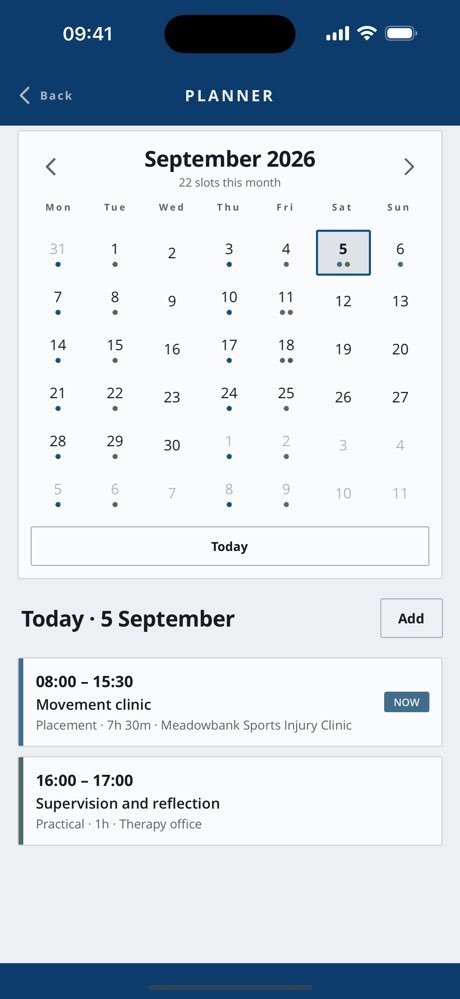Screen dimensions: 460x999
Task: Show the previous month in calendar
Action: coord(51,167)
